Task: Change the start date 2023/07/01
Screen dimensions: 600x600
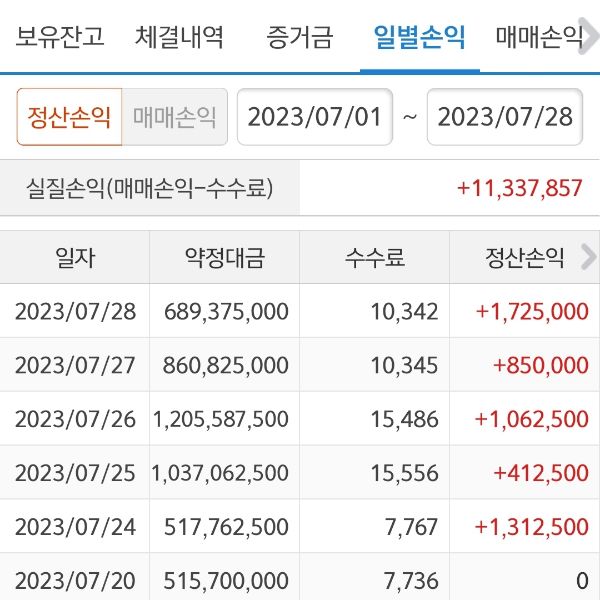Action: [315, 117]
